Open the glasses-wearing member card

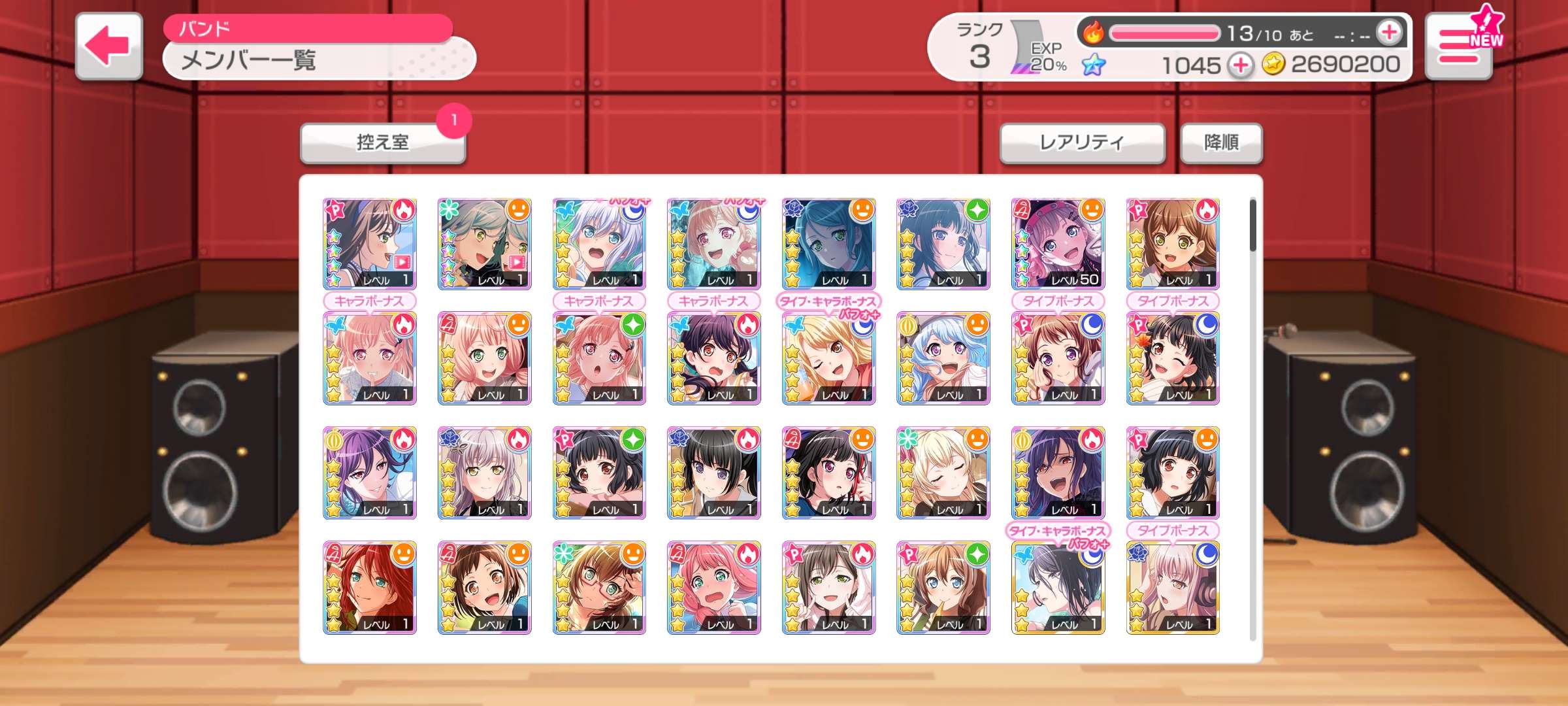pos(599,587)
